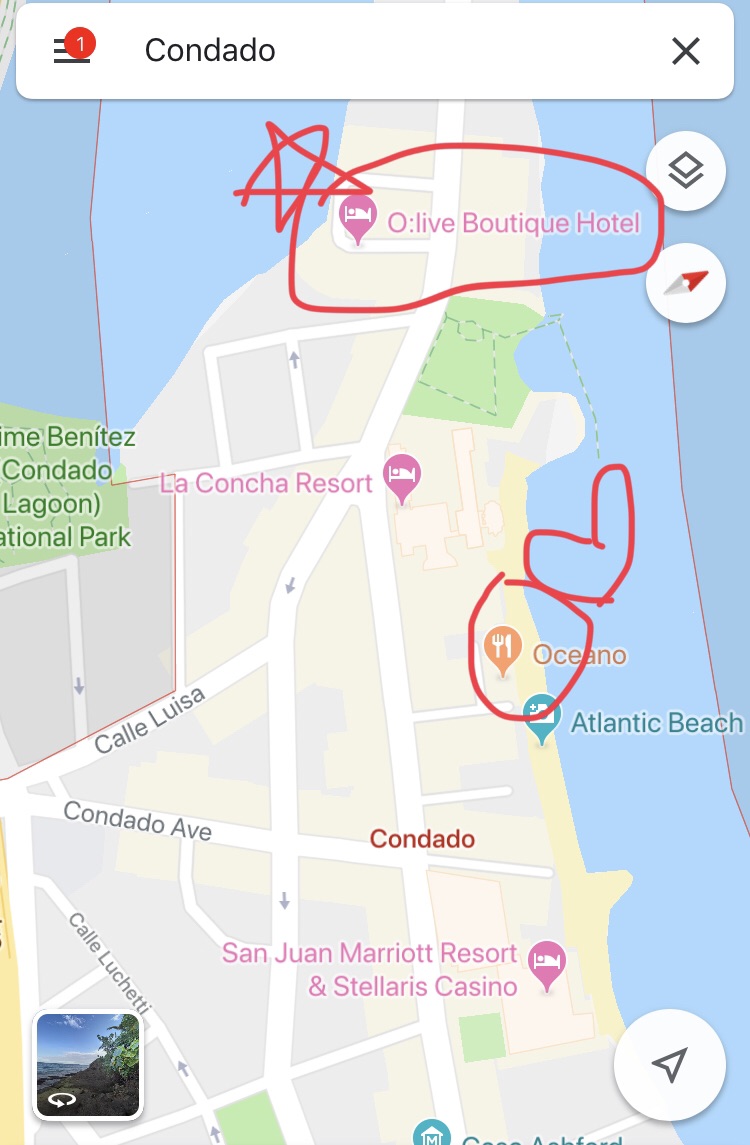Select the Atlantic Beach marker
750x1145 pixels.
[x=541, y=716]
